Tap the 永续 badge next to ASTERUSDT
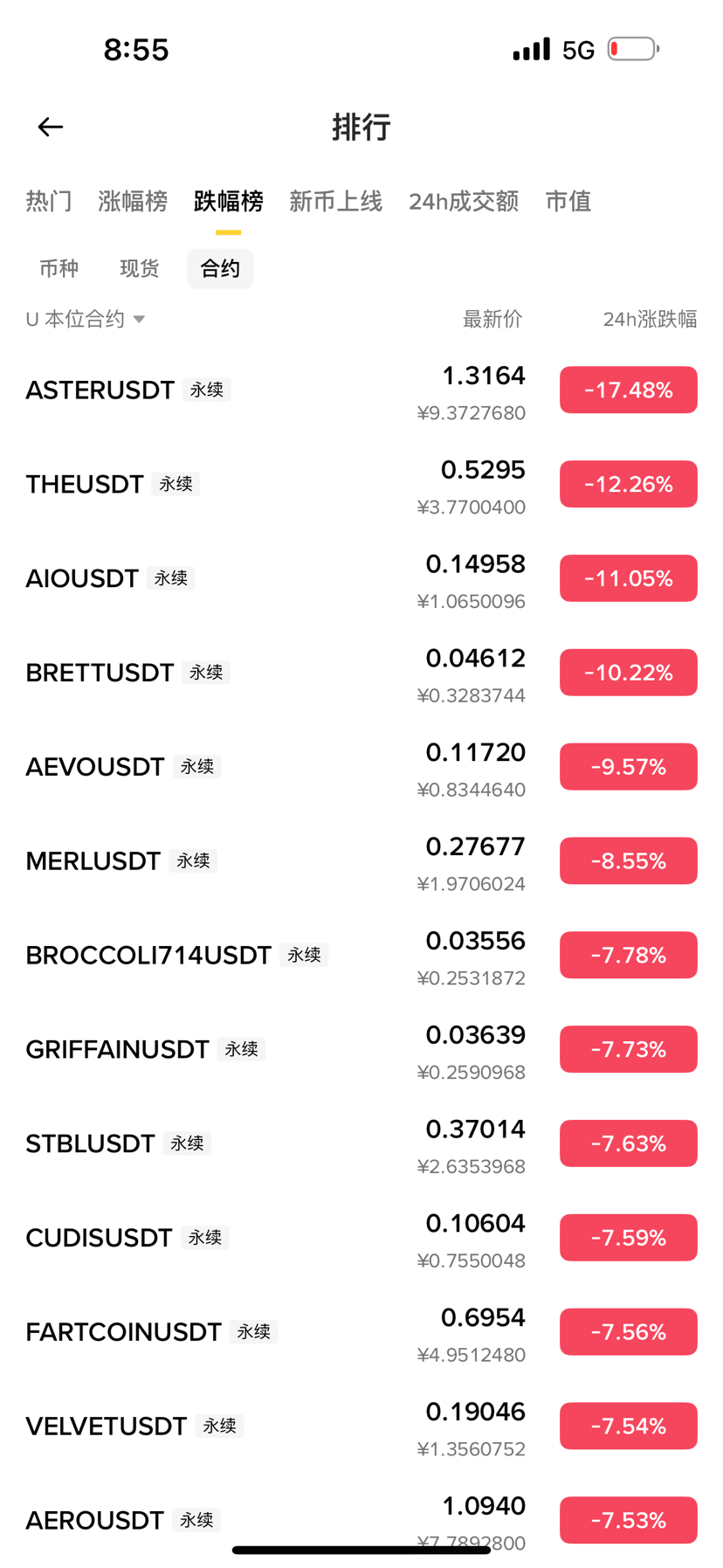The image size is (723, 1568). 207,390
